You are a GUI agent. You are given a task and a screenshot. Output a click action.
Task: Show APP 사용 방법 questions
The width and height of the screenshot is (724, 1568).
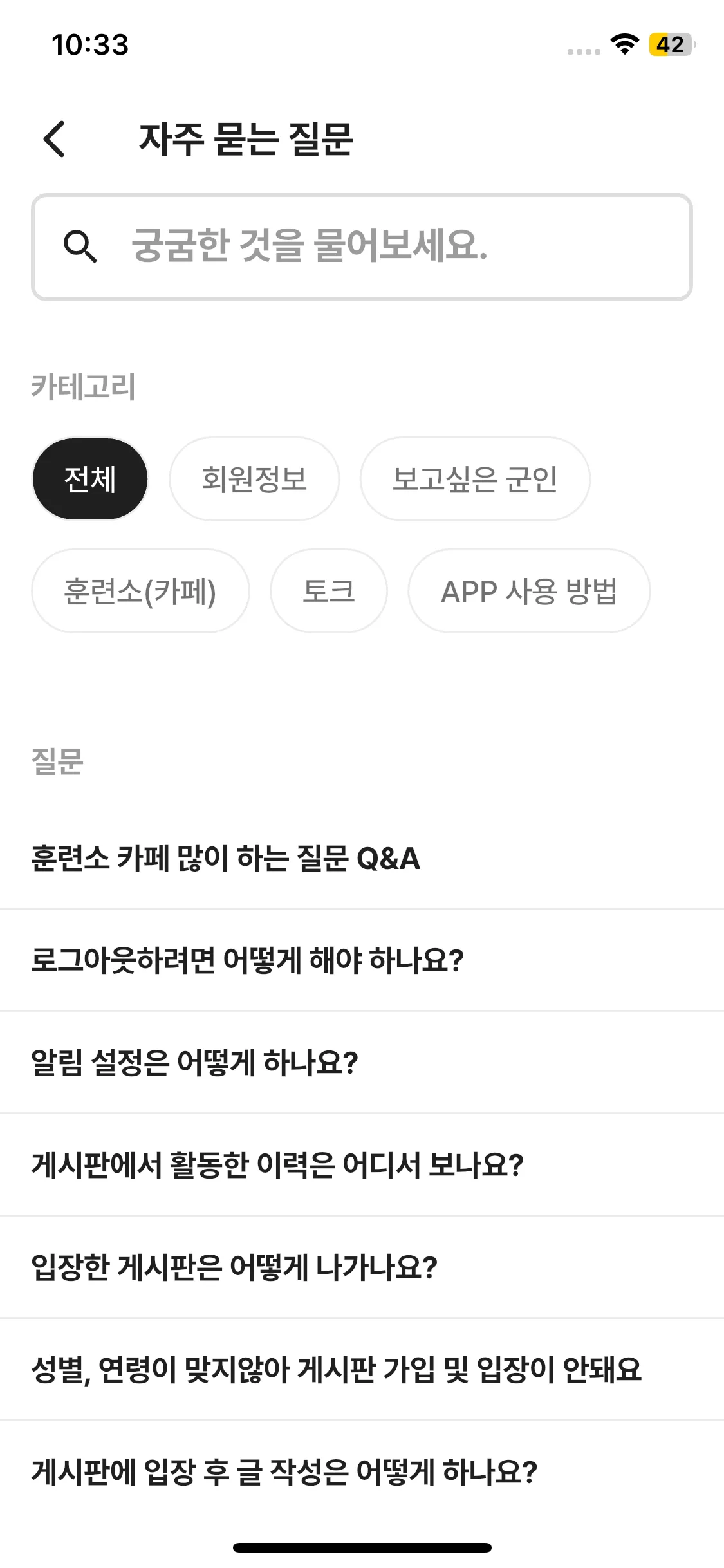pos(529,591)
